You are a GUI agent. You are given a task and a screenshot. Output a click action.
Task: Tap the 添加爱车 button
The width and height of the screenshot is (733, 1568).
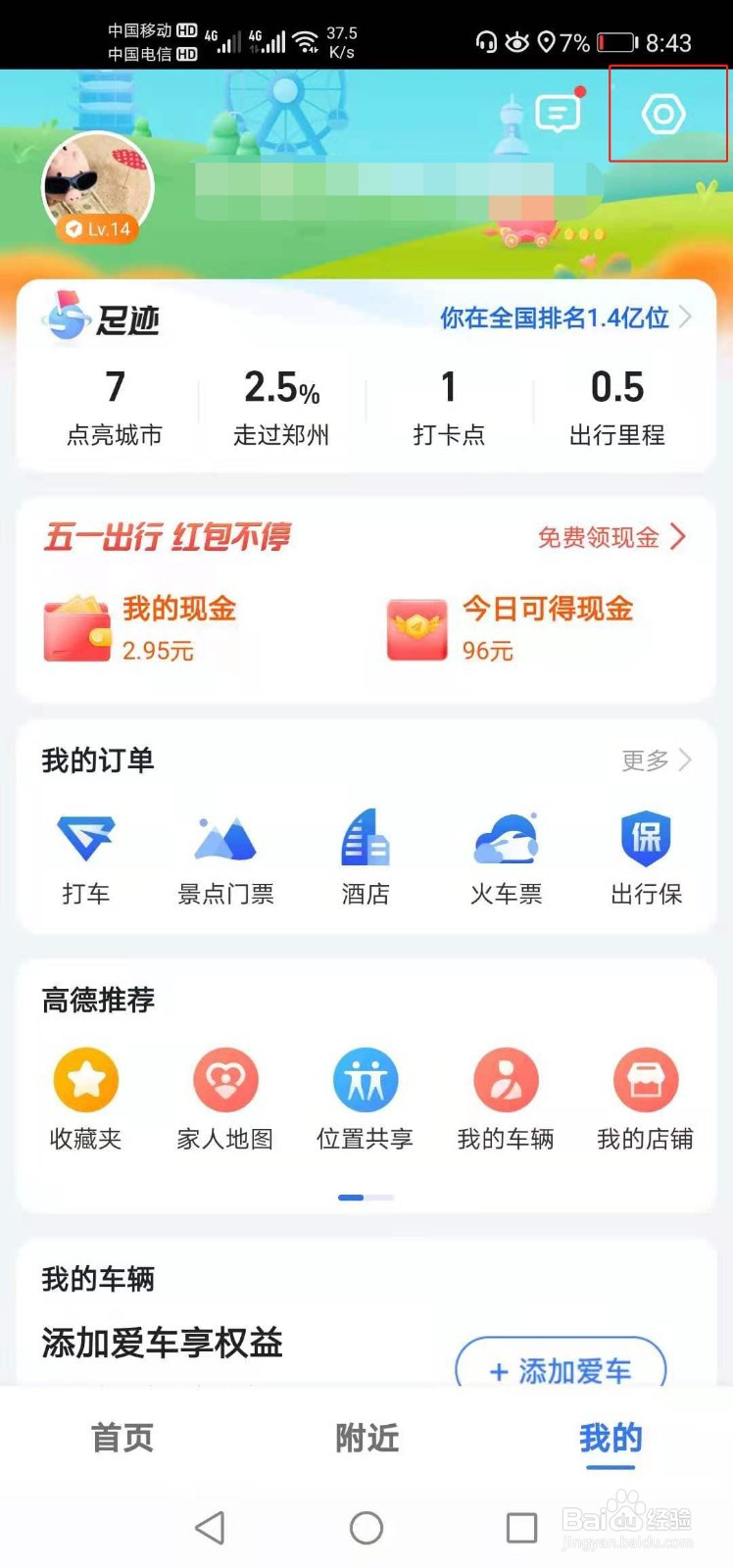pos(561,1362)
